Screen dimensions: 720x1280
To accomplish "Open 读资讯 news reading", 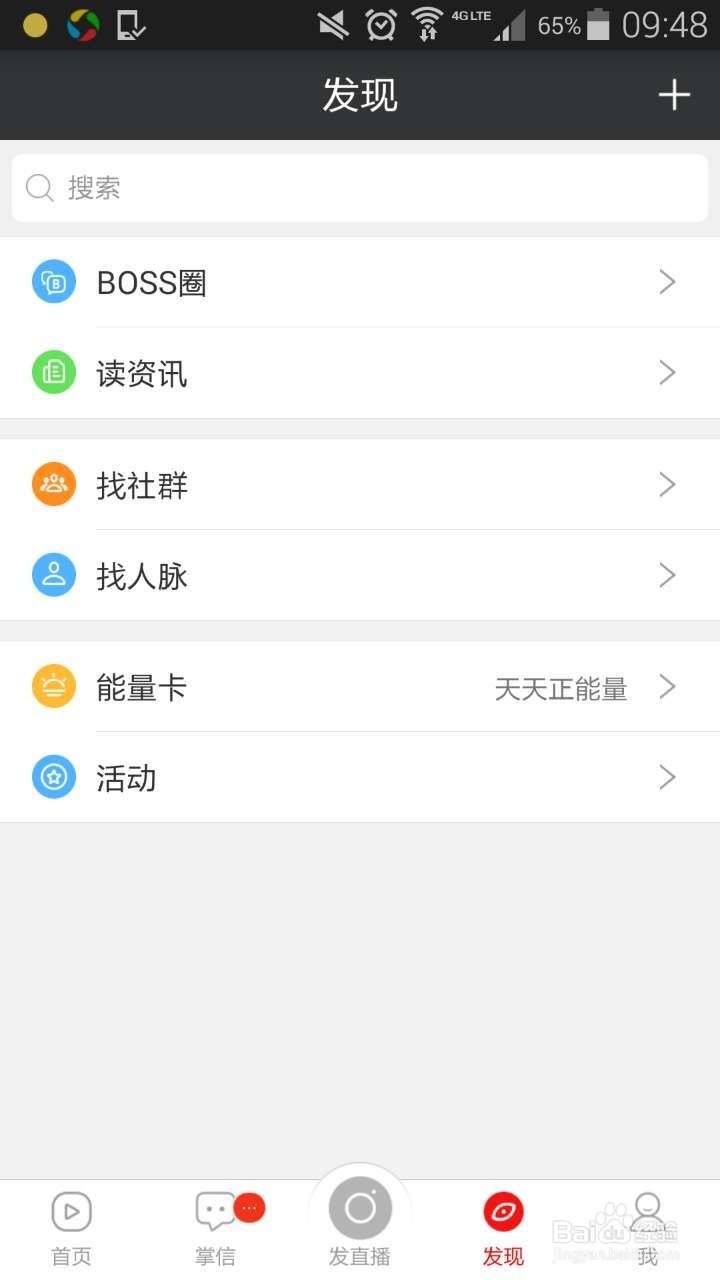I will point(360,373).
